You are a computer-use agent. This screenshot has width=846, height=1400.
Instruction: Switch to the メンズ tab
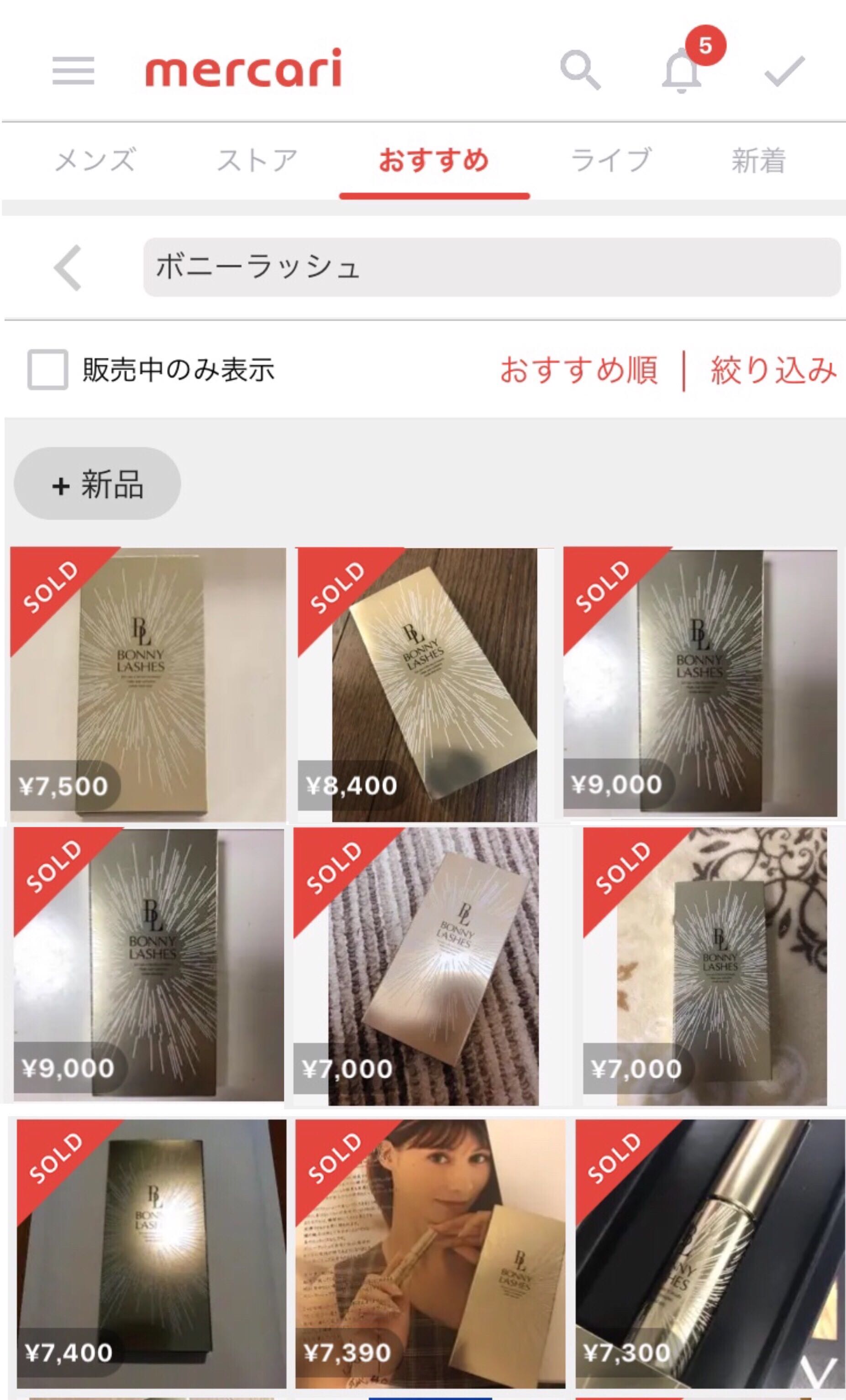[x=95, y=160]
